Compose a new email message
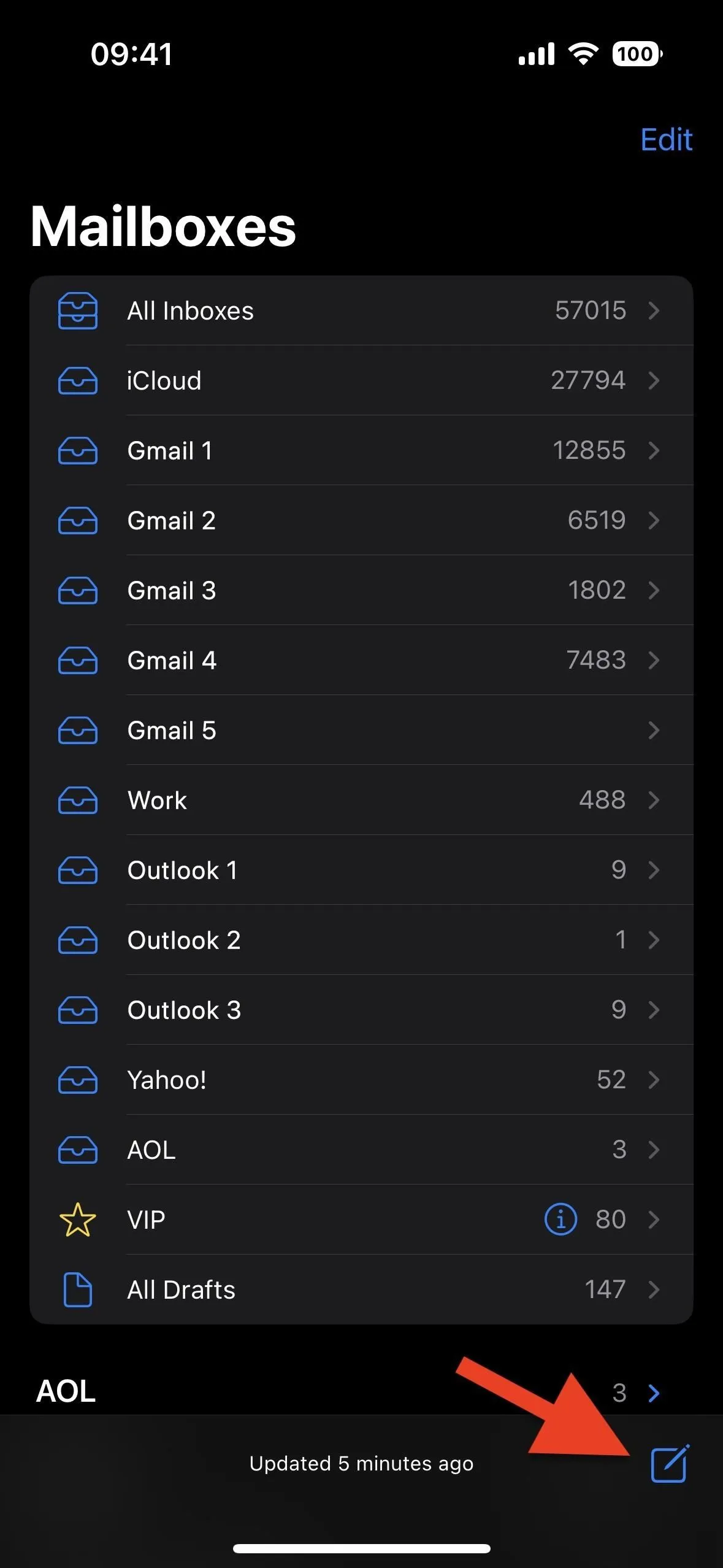This screenshot has height=1568, width=723. pos(670,1463)
